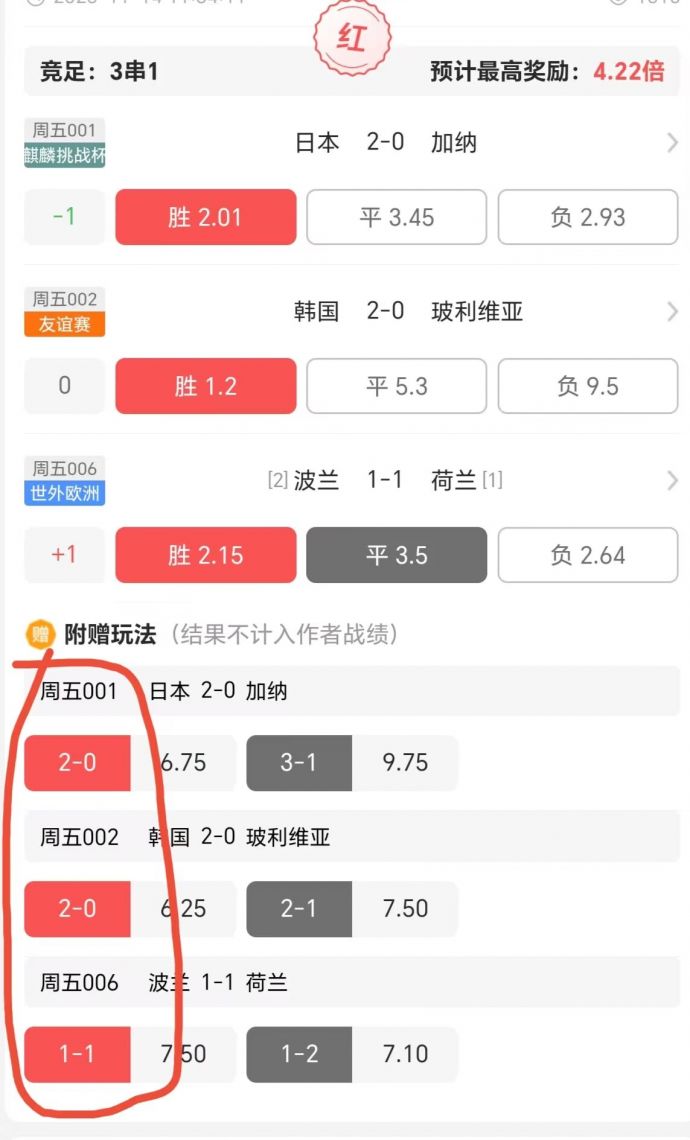Select 胜 2.15 for 波兰 match
Image resolution: width=690 pixels, height=1140 pixels.
coord(206,555)
